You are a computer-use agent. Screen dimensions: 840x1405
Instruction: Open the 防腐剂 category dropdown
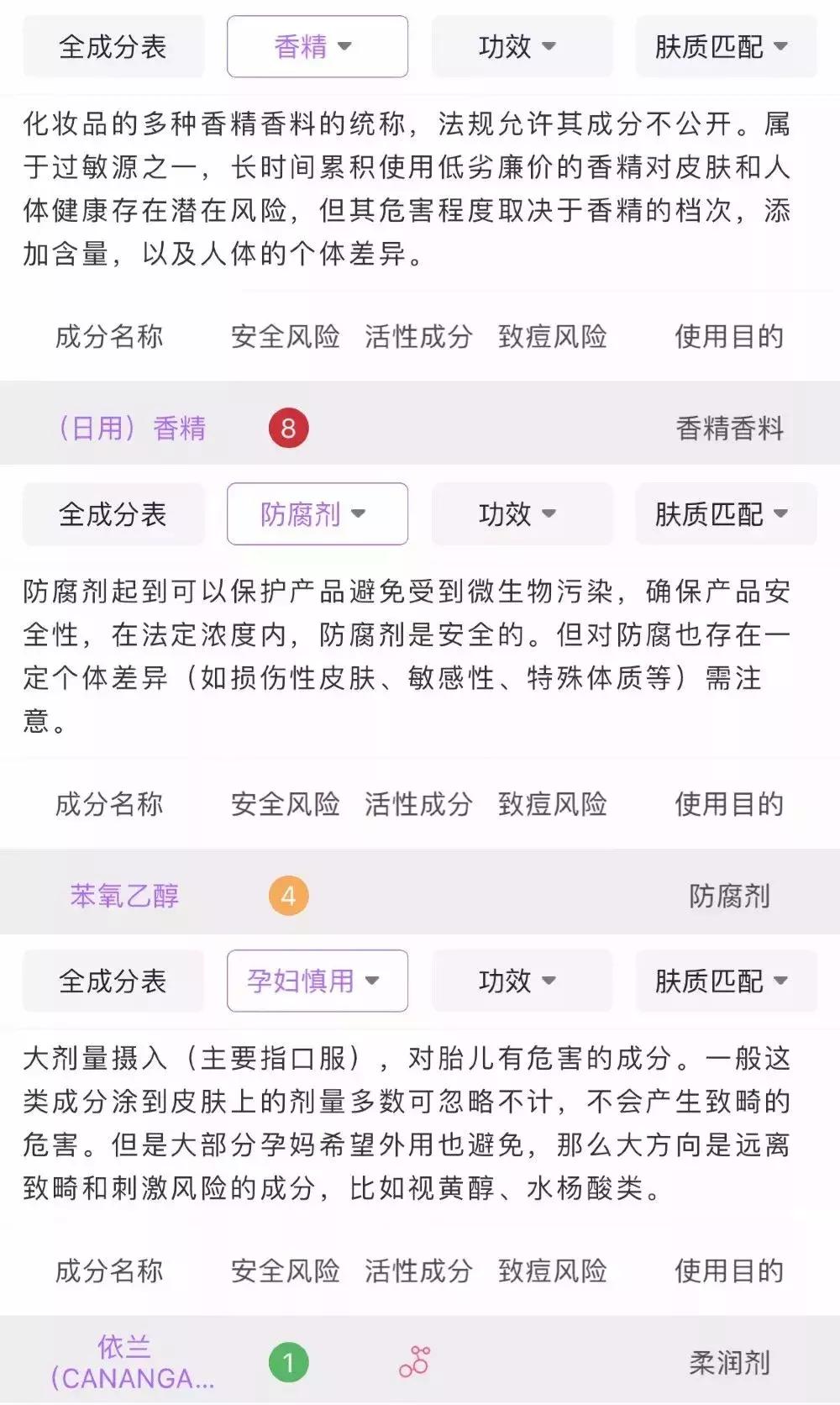318,513
